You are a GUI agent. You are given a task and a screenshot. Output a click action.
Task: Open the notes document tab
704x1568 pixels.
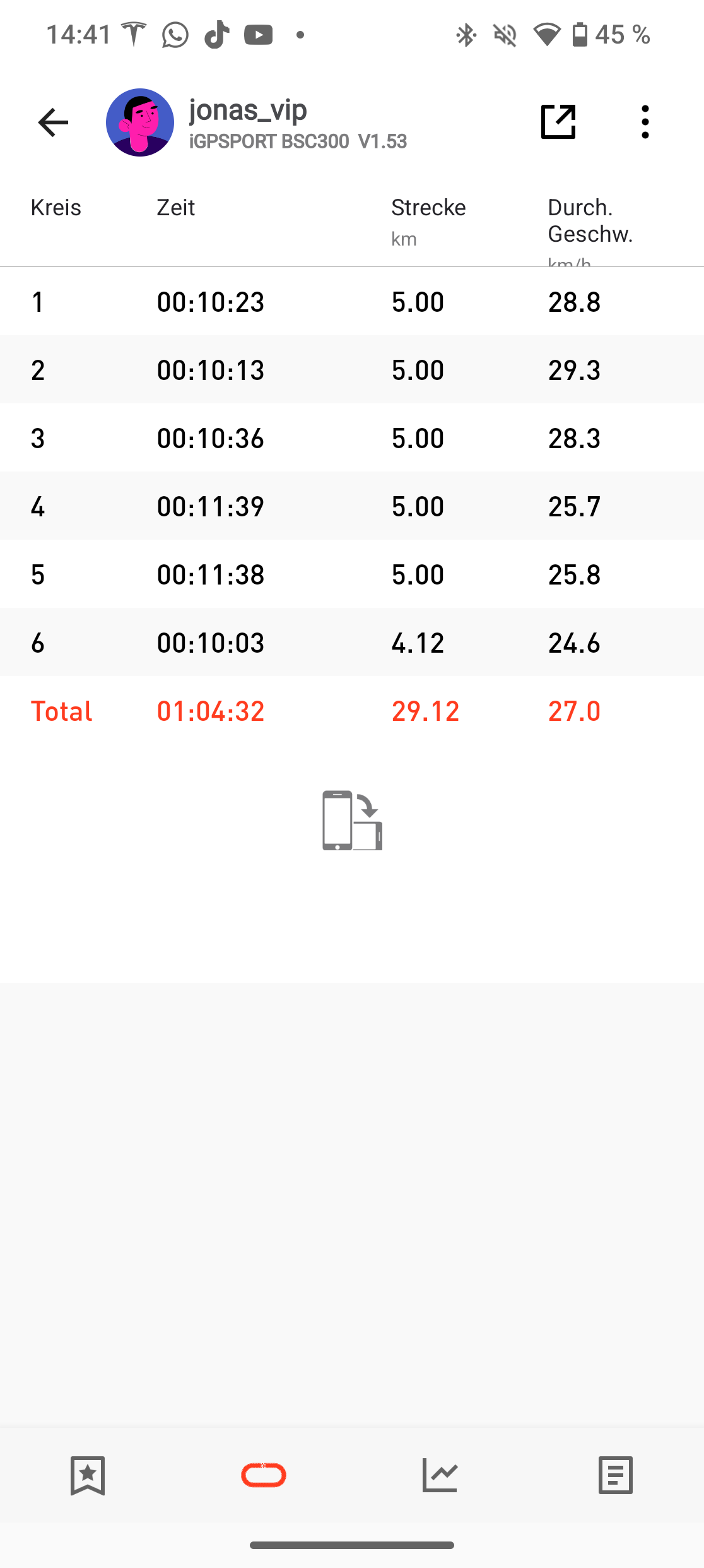[615, 1475]
